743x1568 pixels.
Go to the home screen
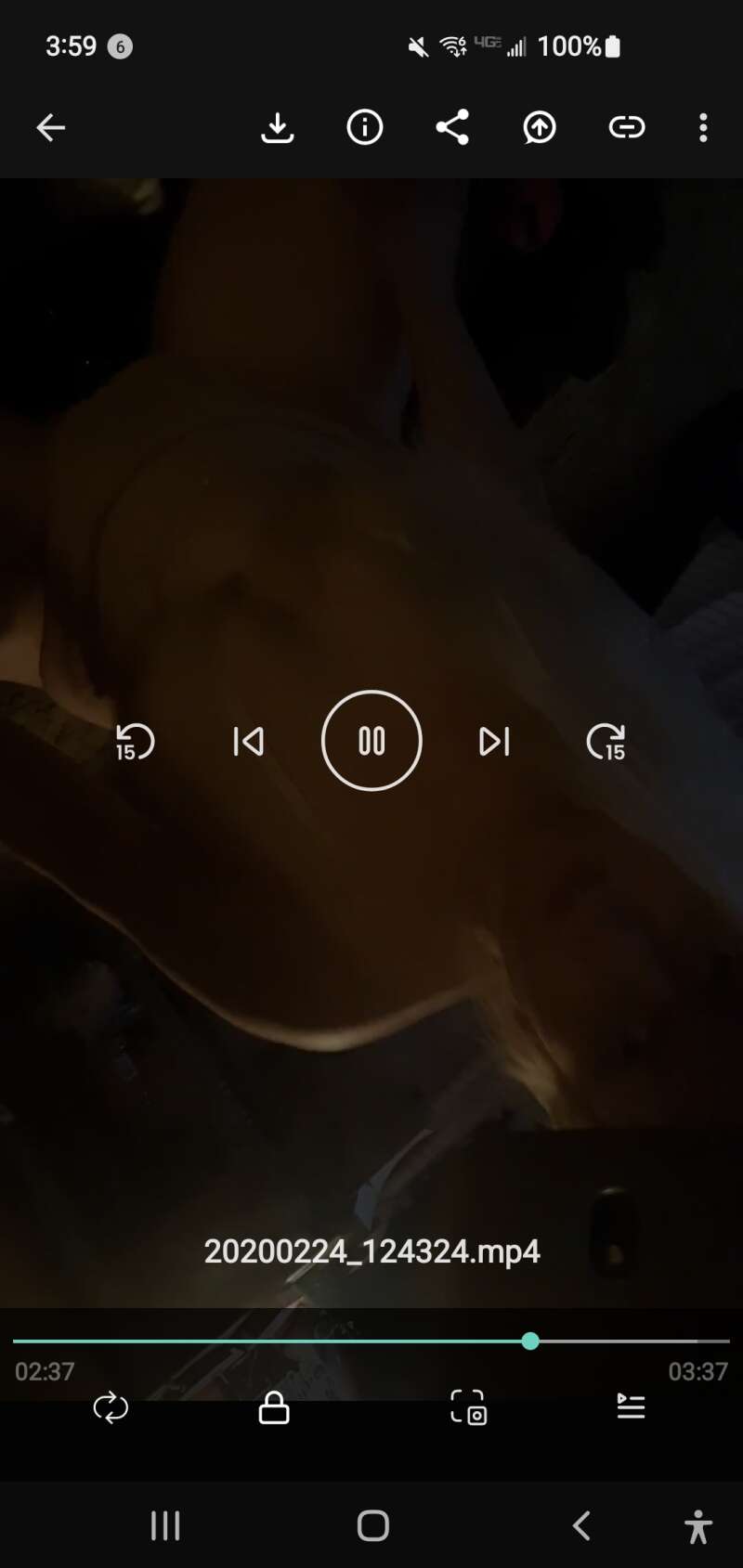(x=372, y=1525)
